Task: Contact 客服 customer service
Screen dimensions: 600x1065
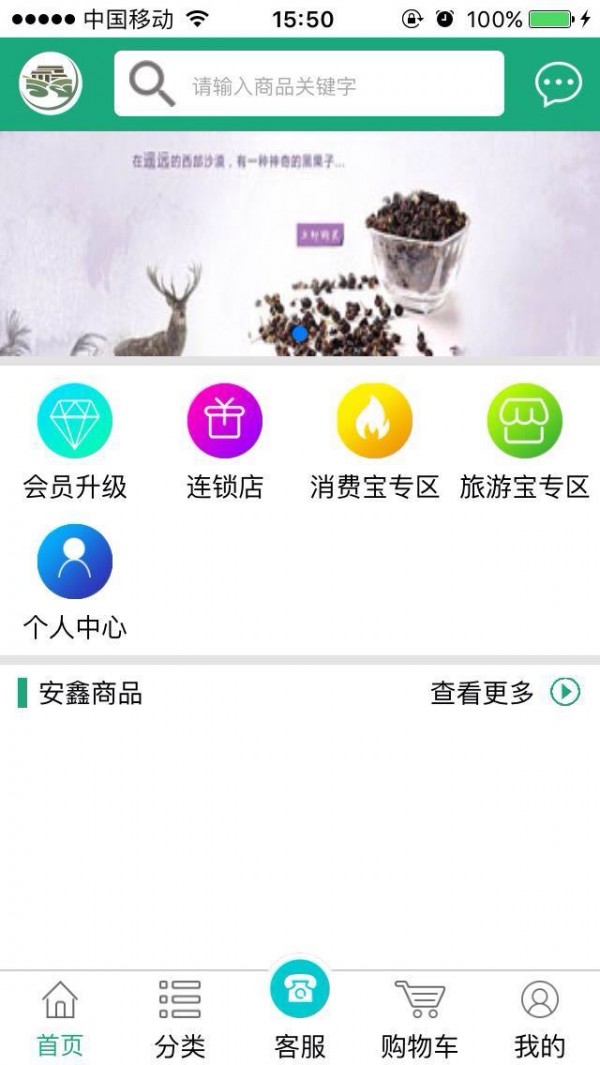Action: pyautogui.click(x=300, y=1010)
